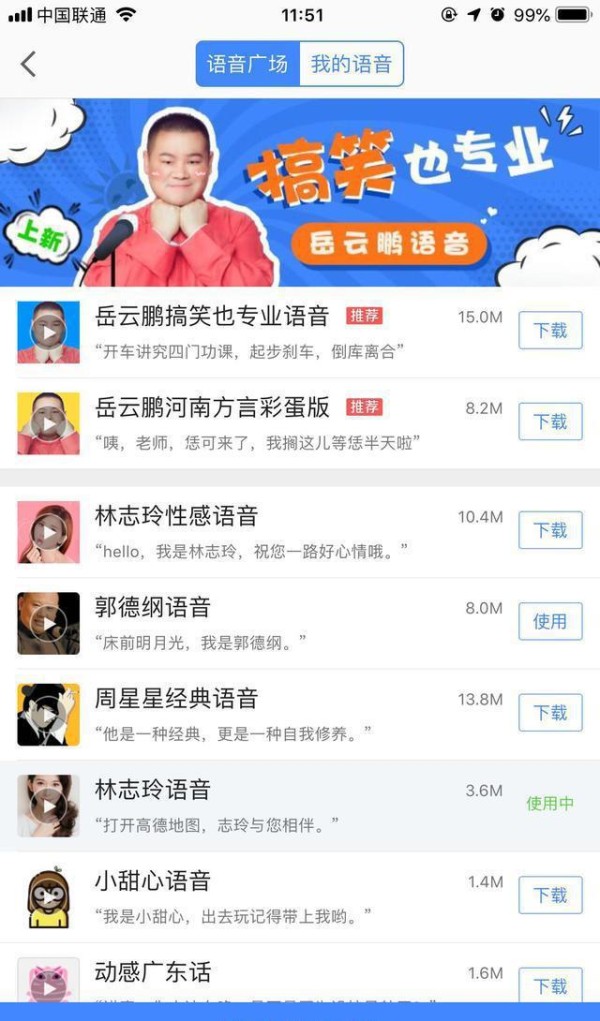
Task: Download 林志玲性感语音 voice pack
Action: point(550,530)
